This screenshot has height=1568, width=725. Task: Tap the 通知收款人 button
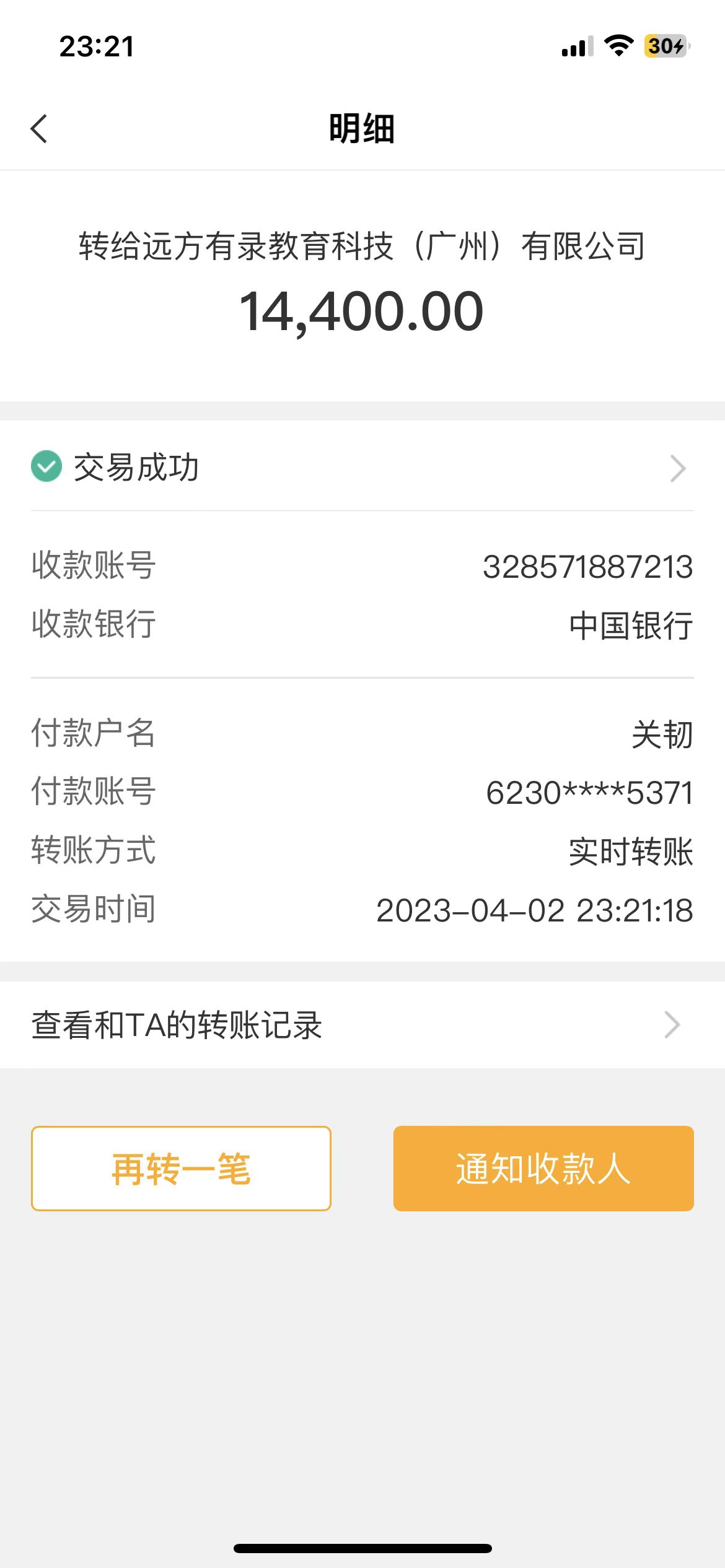tap(543, 1169)
